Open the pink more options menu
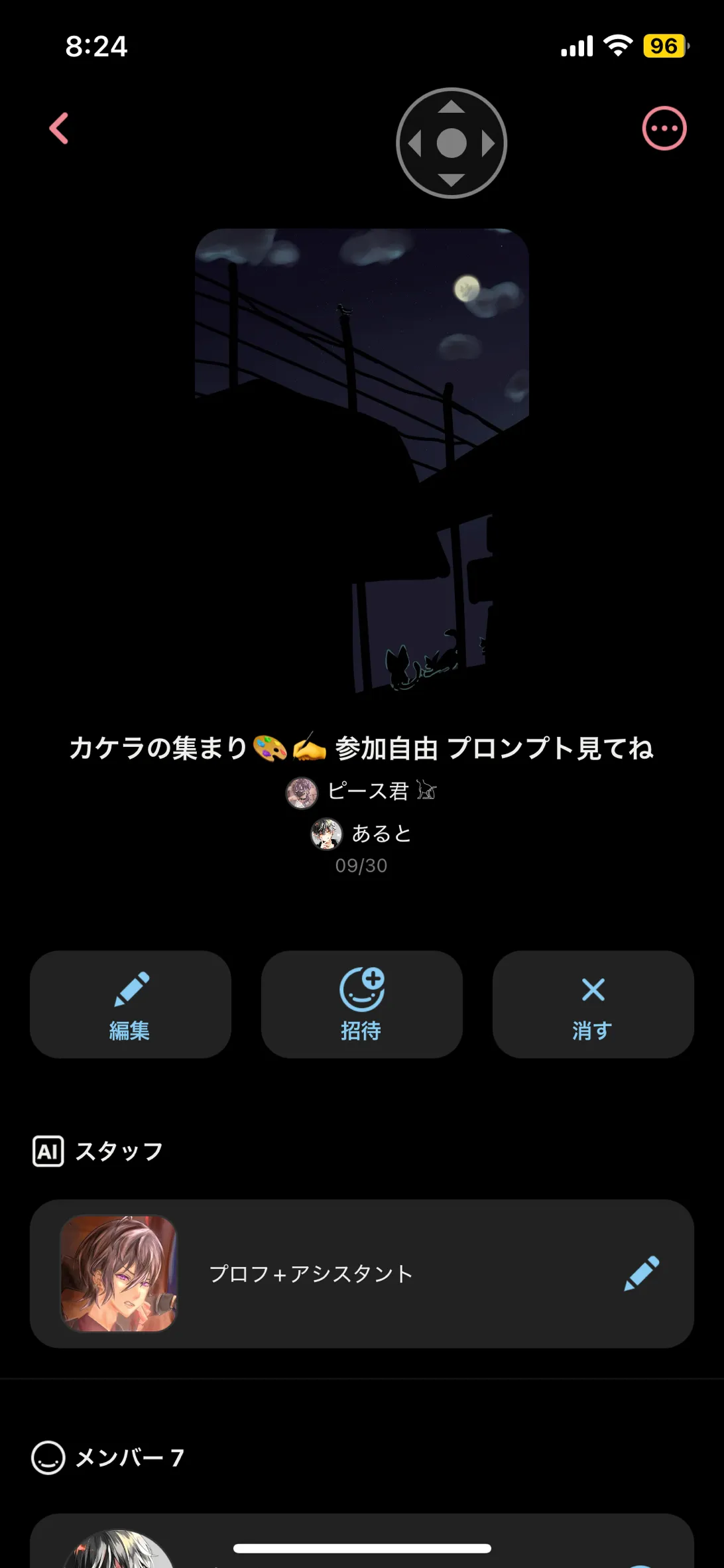Viewport: 724px width, 1568px height. 664,128
